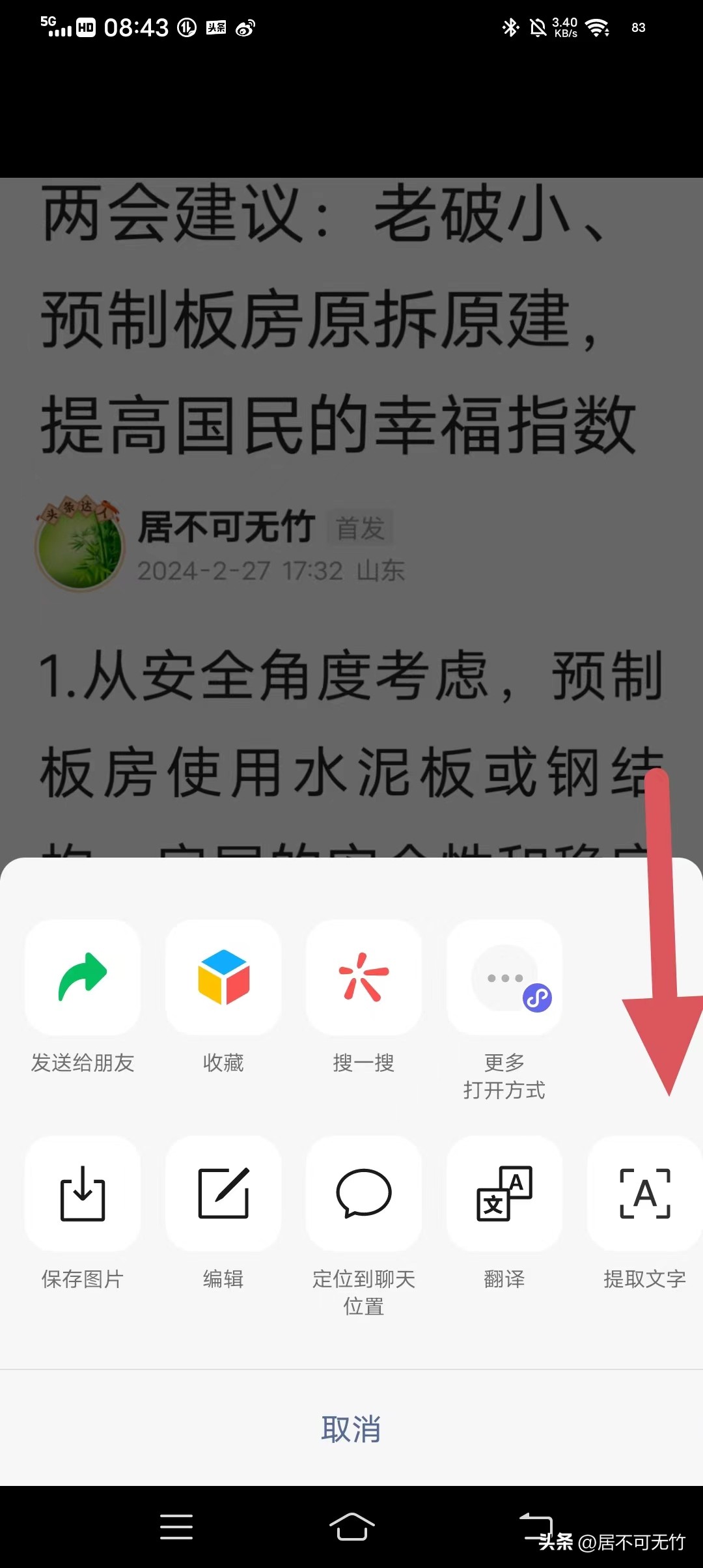Tap 收藏 to add image to favorites

223,977
